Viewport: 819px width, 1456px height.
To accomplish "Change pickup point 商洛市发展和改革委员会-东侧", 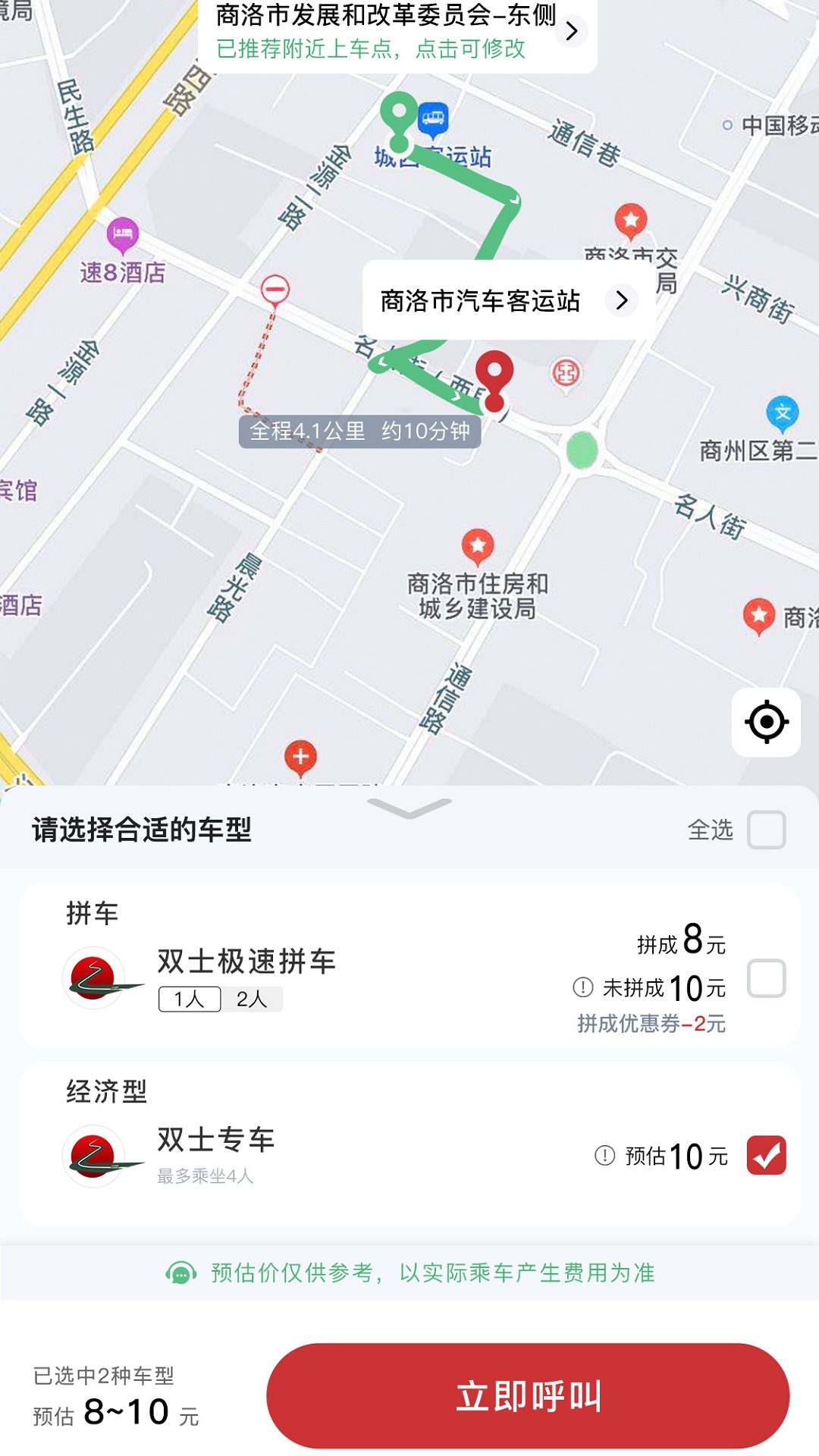I will (397, 34).
